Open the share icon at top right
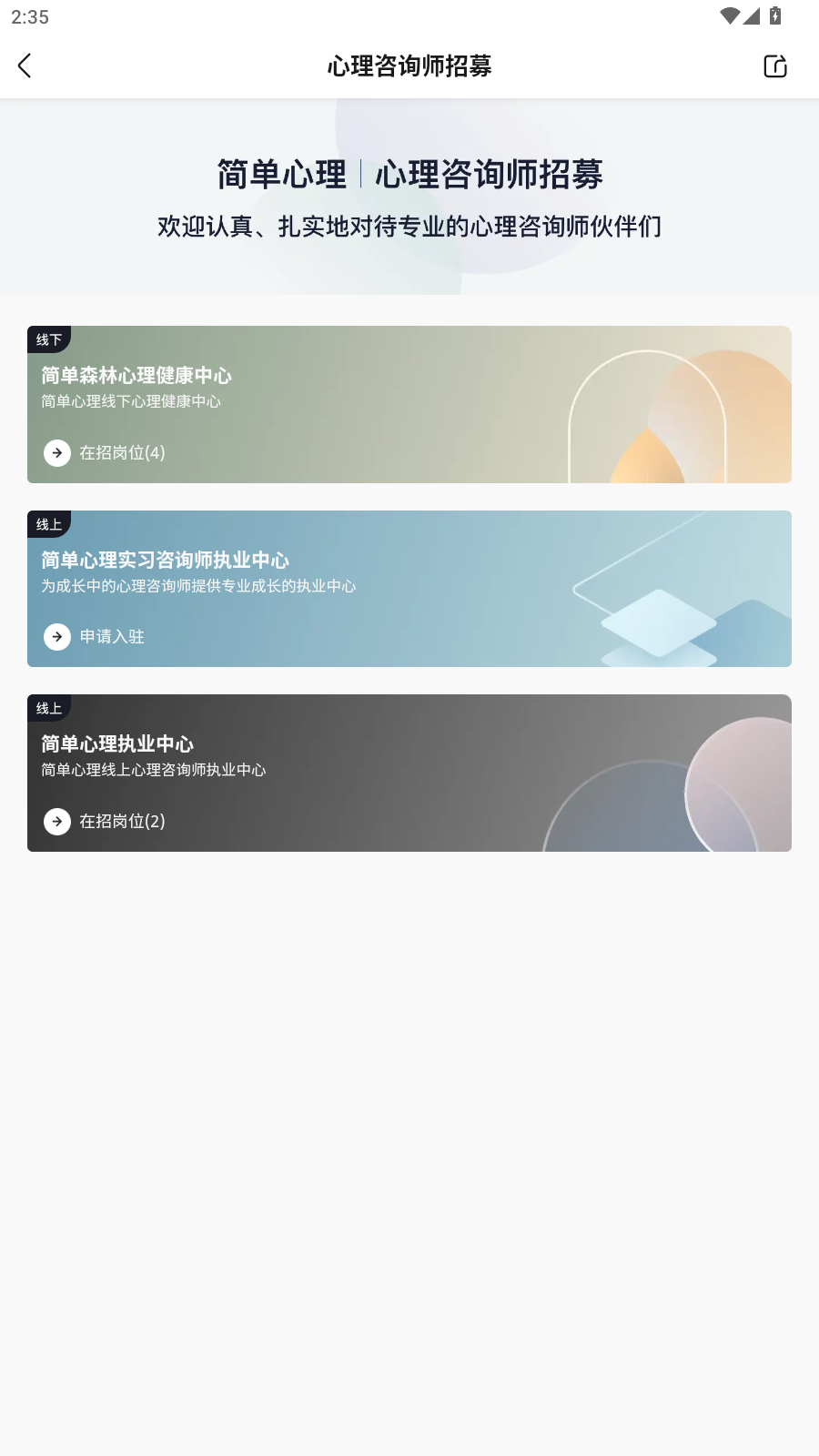This screenshot has height=1456, width=819. point(775,66)
